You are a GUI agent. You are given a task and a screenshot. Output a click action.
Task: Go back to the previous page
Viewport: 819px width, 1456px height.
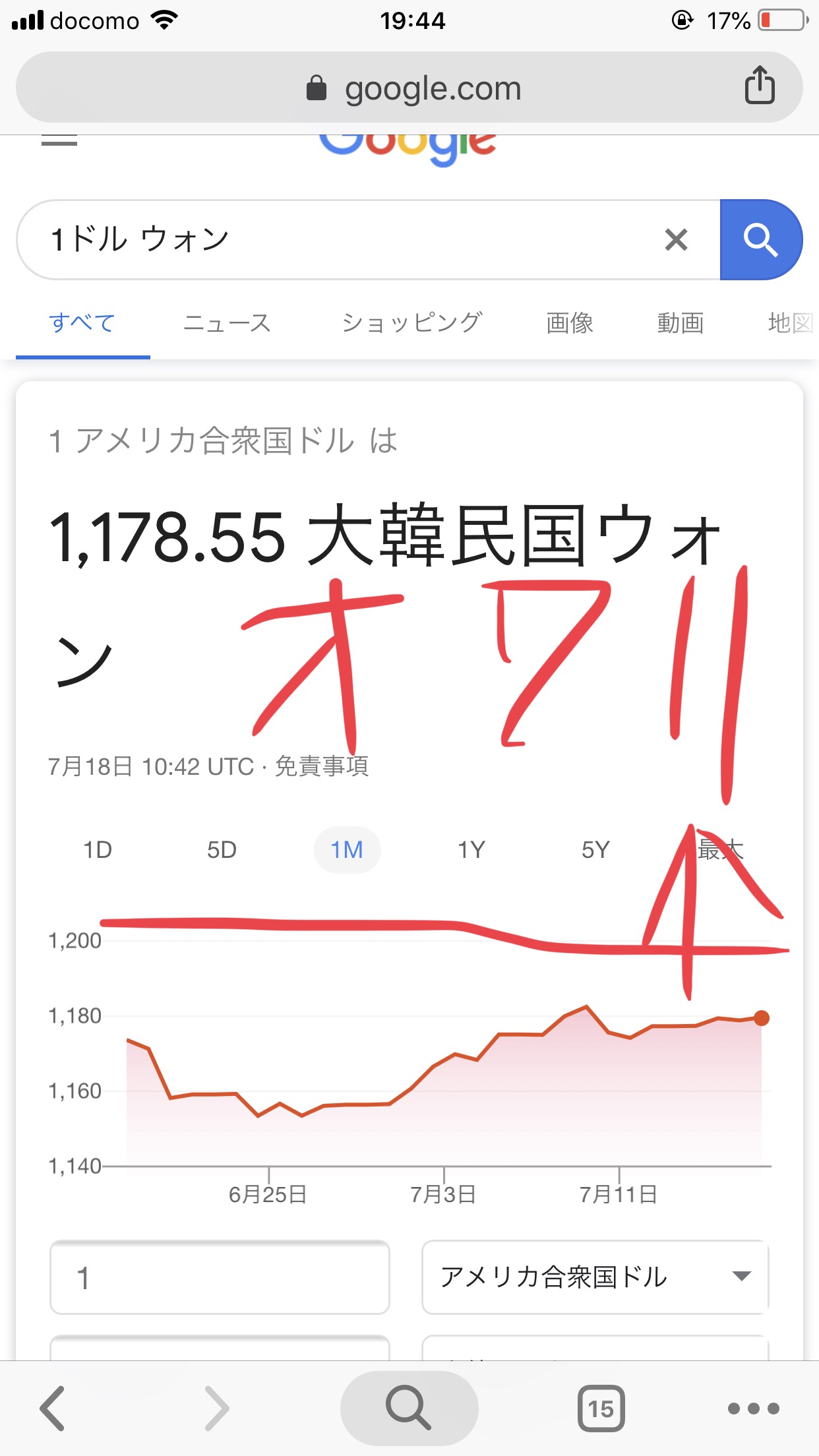(x=53, y=1409)
